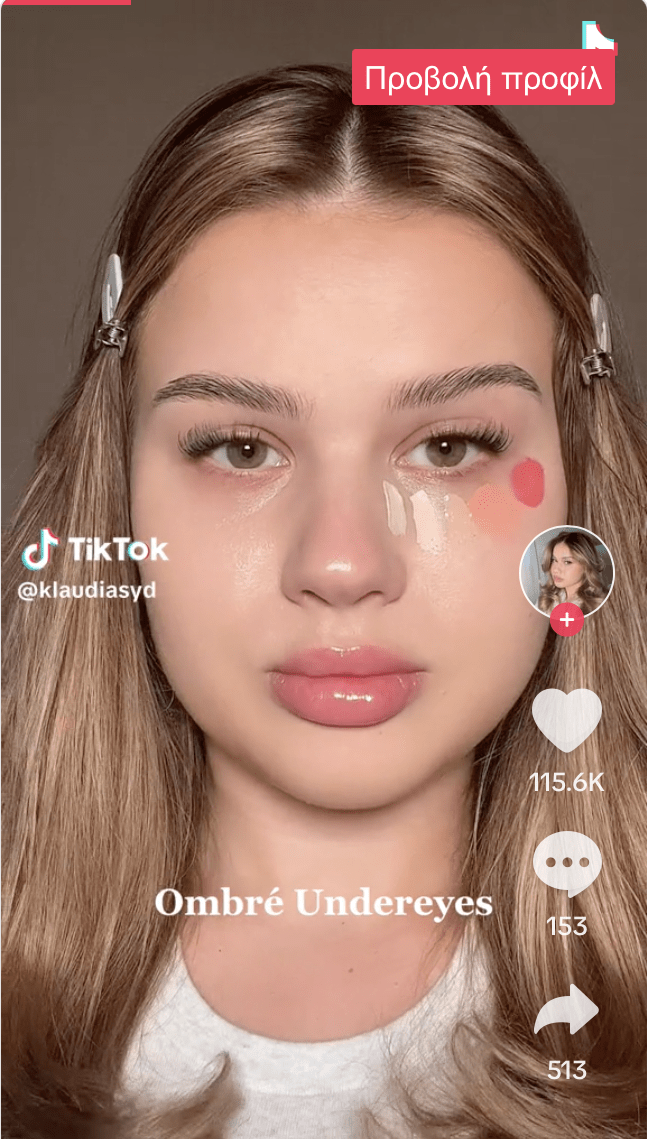
Task: Tap the Προβολή προφίλ button
Action: pyautogui.click(x=483, y=78)
